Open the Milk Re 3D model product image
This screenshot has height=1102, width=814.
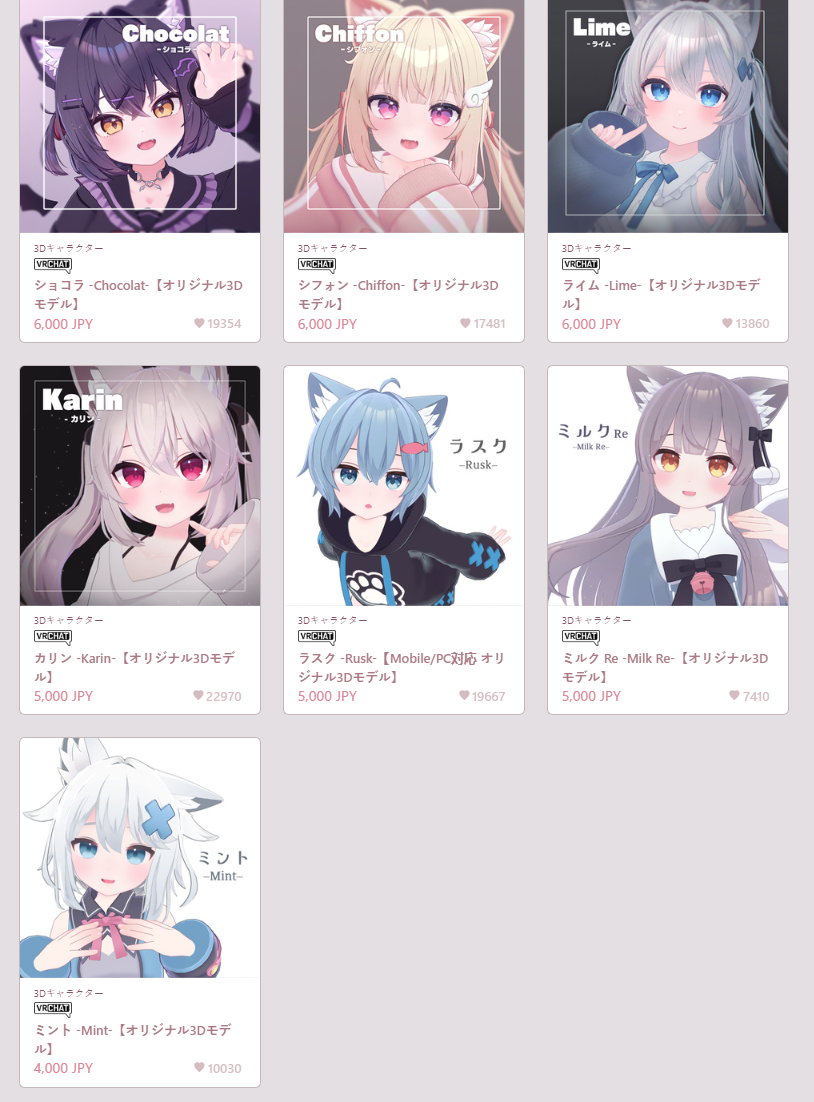coord(668,486)
